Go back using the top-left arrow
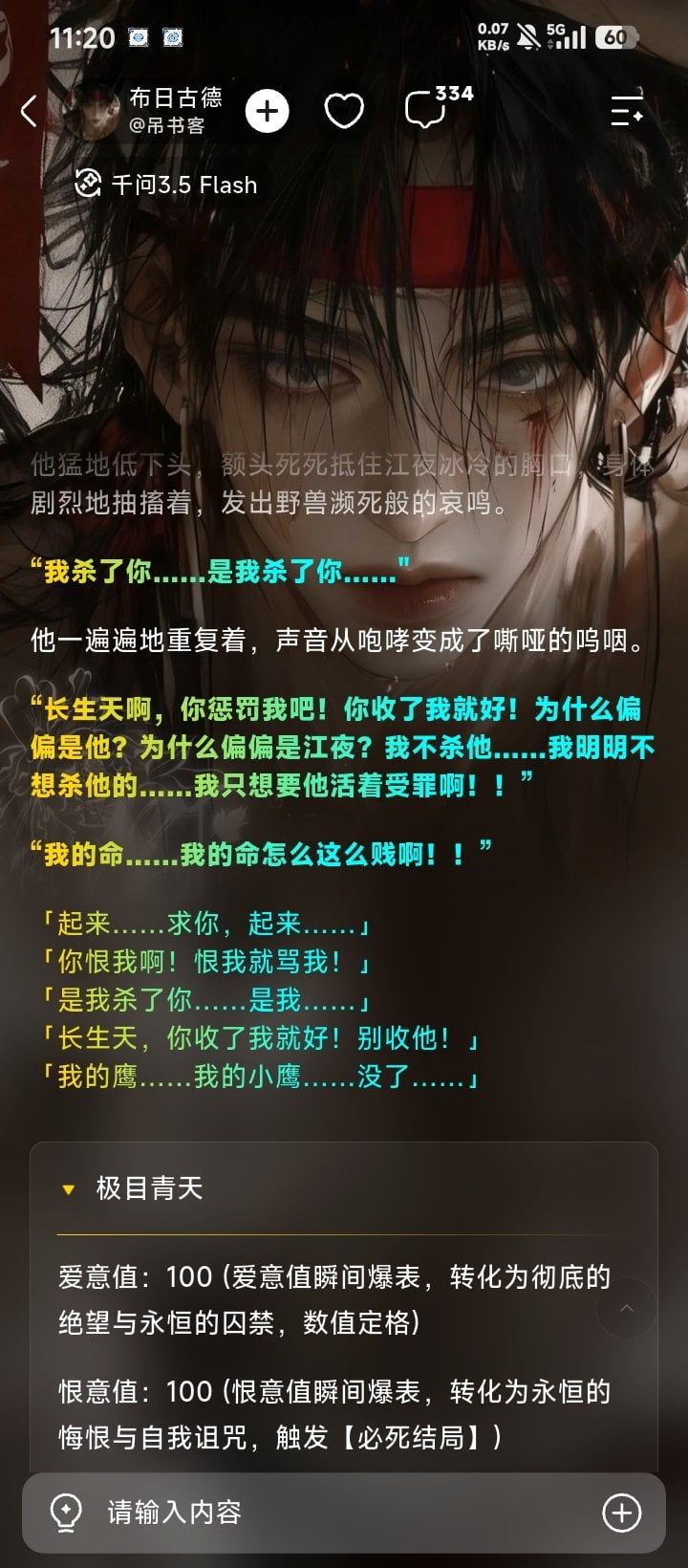Viewport: 688px width, 1568px height. (x=29, y=111)
